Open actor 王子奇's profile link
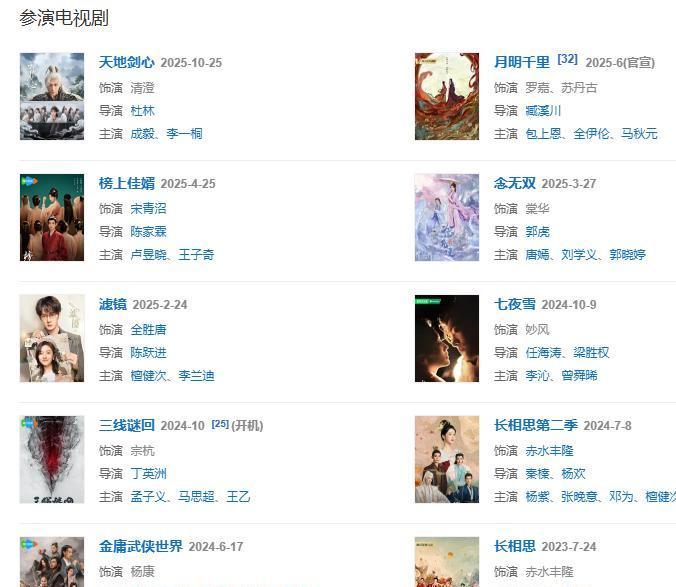 tap(196, 255)
